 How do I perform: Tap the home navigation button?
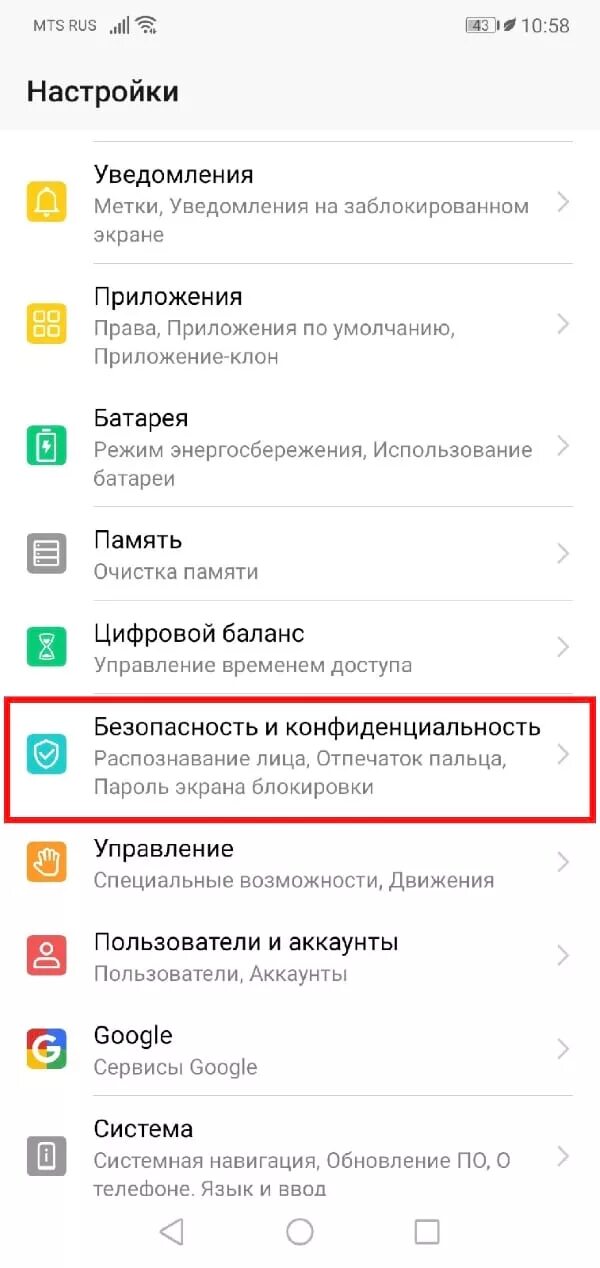pyautogui.click(x=300, y=1232)
